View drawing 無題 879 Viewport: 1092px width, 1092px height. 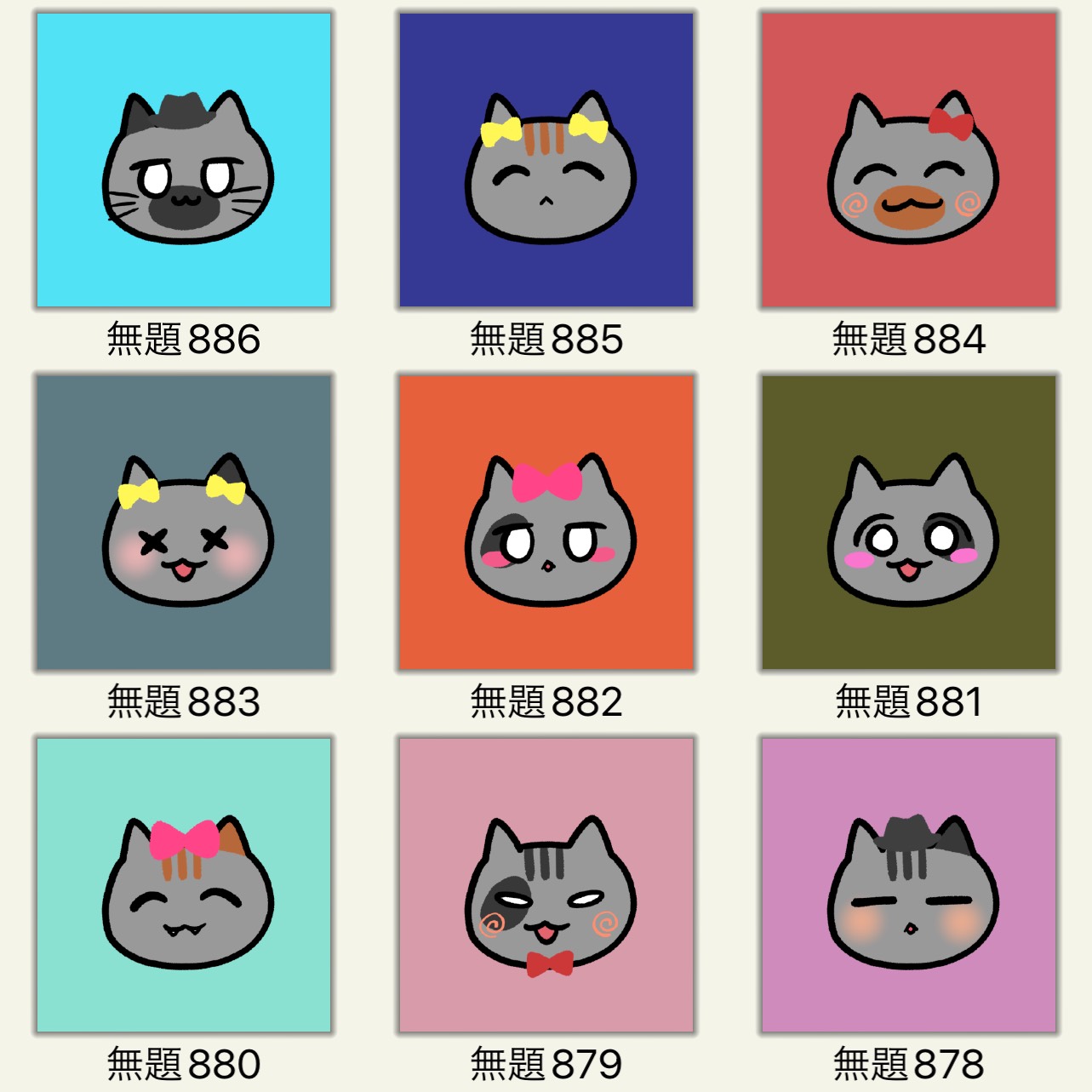point(546,885)
